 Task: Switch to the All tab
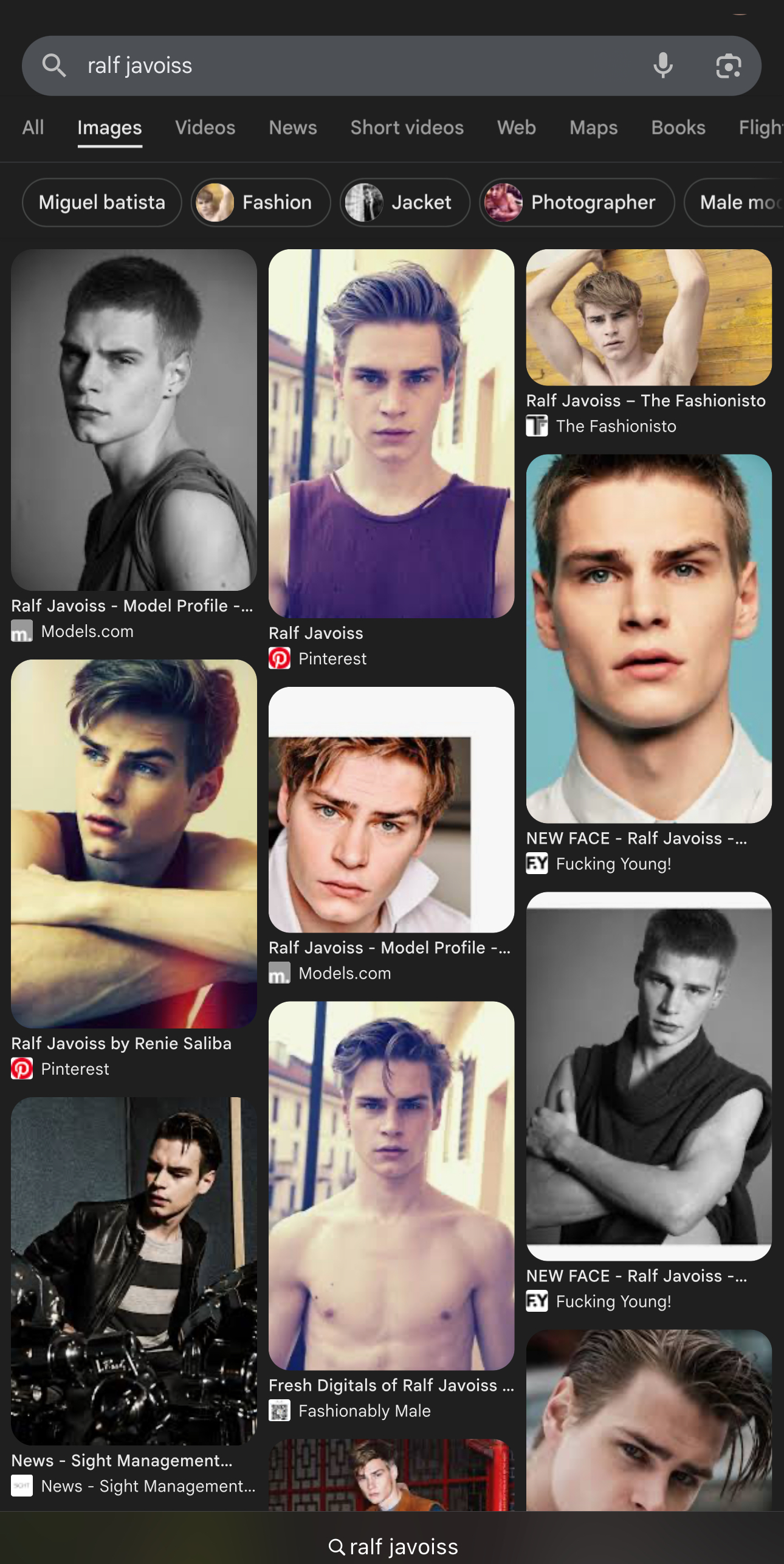33,128
